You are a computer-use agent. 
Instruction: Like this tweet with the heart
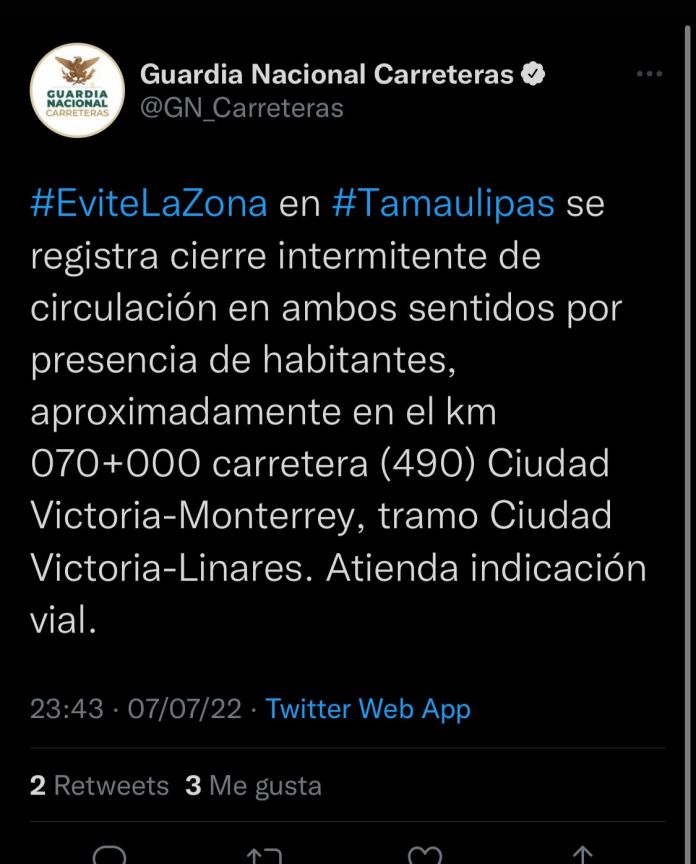pyautogui.click(x=425, y=856)
